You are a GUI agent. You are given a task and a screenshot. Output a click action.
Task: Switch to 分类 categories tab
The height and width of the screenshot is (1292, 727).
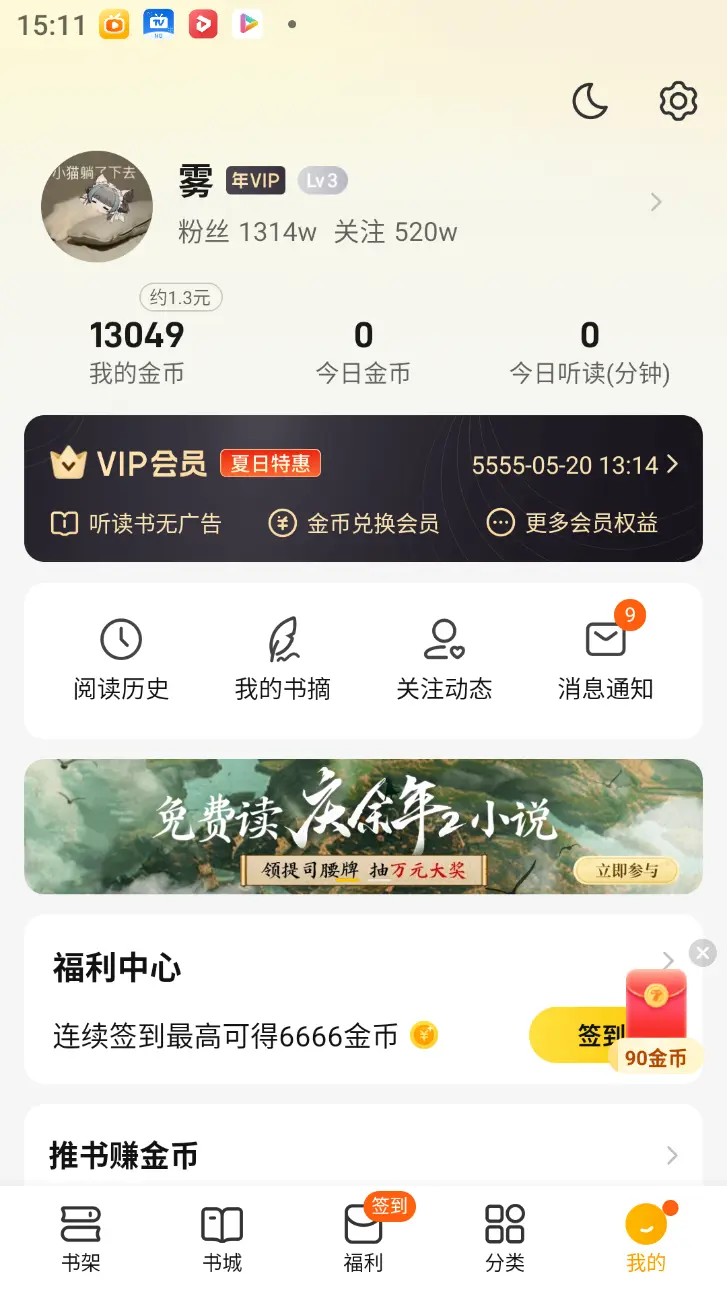coord(505,1237)
